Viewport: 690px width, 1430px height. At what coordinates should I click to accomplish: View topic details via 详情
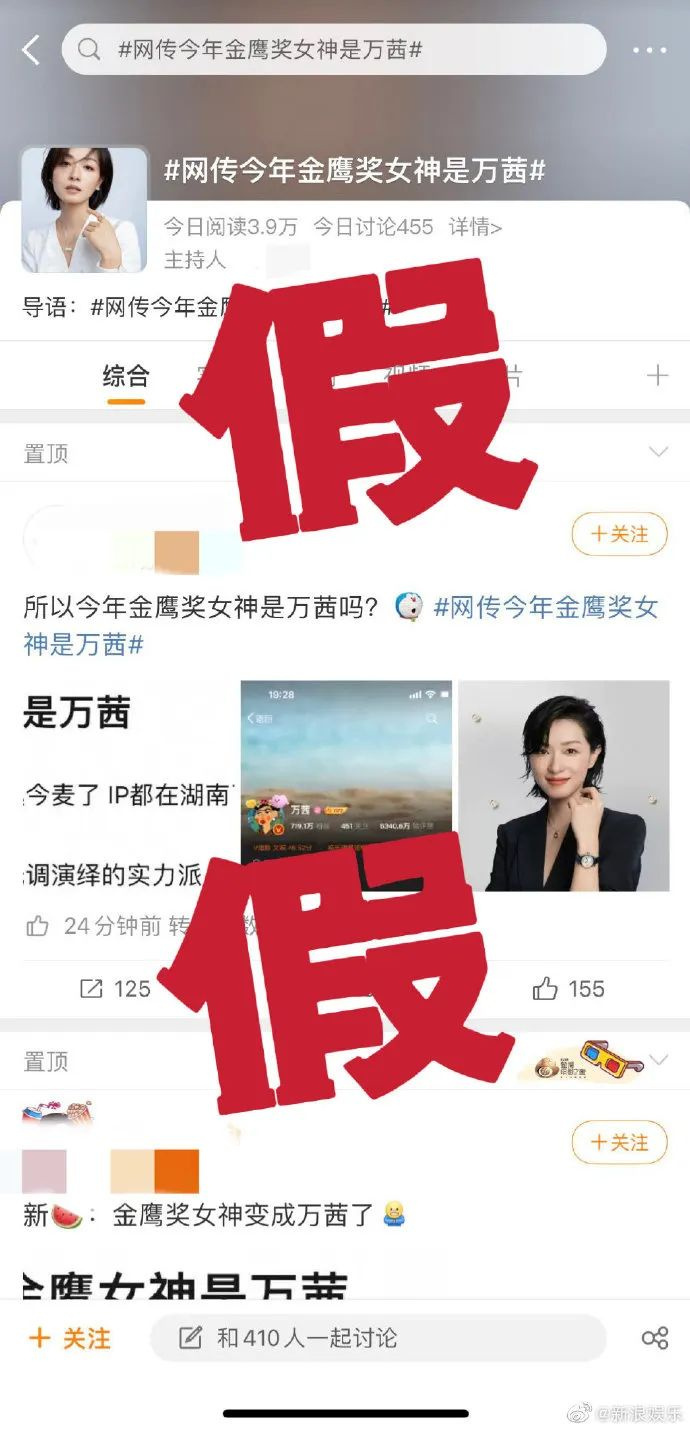[475, 227]
